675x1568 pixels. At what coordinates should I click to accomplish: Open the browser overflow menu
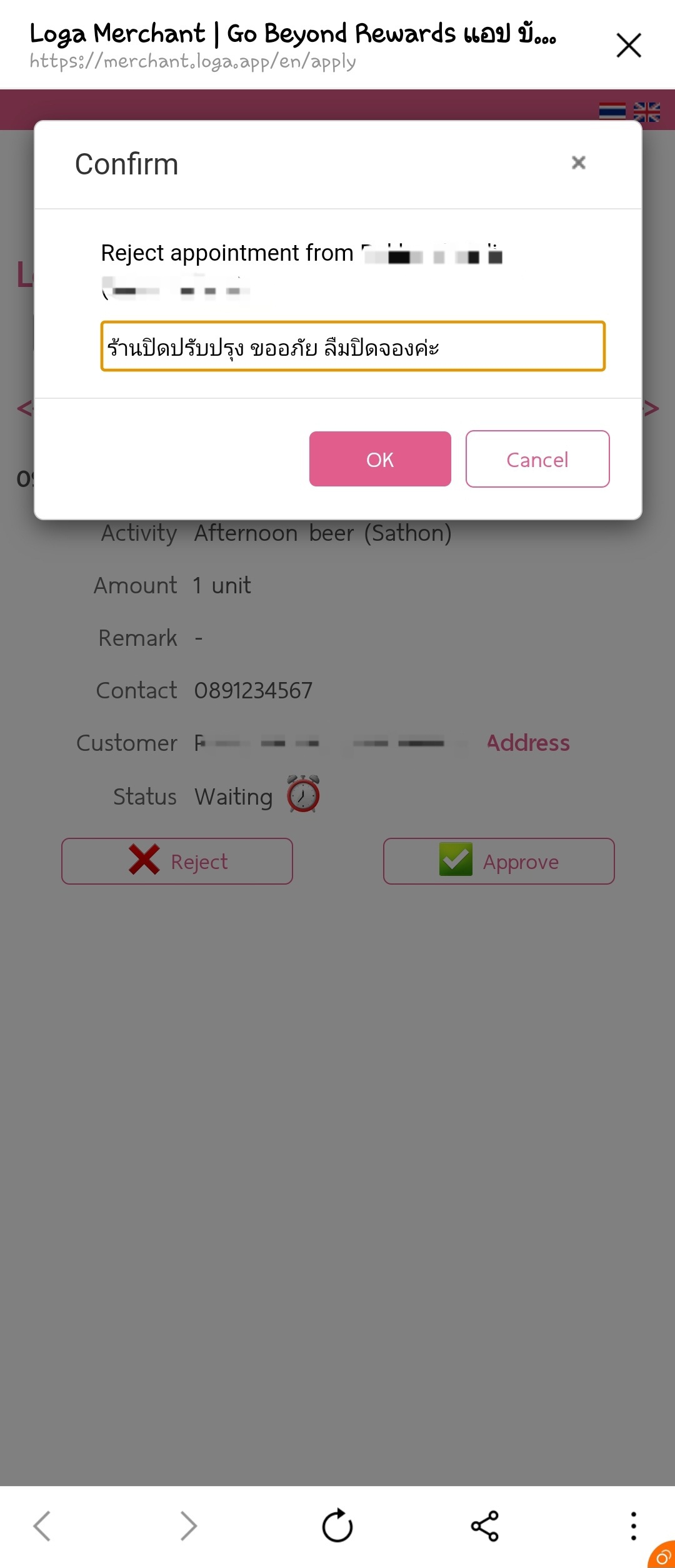click(633, 1526)
